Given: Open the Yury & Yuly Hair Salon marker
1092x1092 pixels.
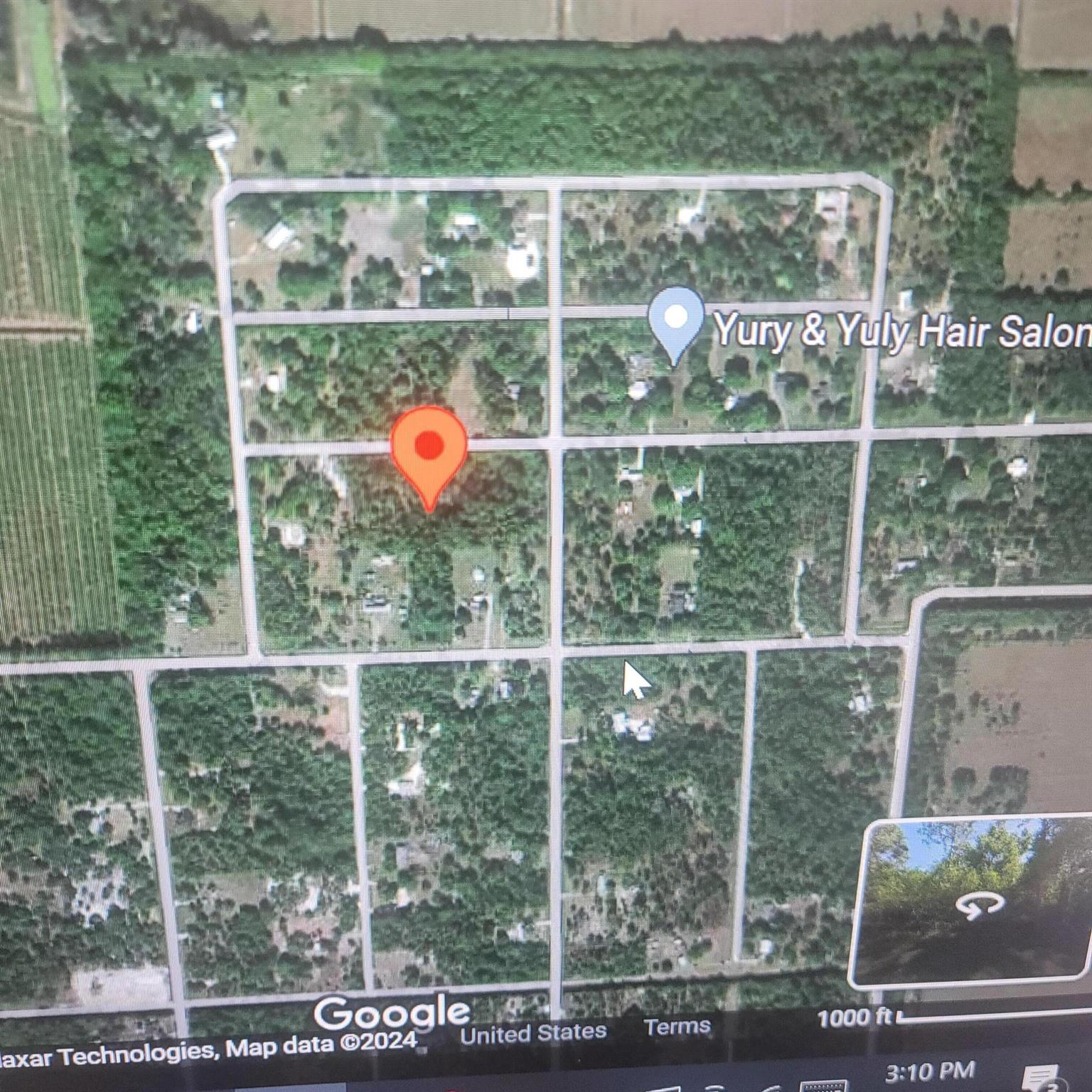Looking at the screenshot, I should (x=675, y=318).
